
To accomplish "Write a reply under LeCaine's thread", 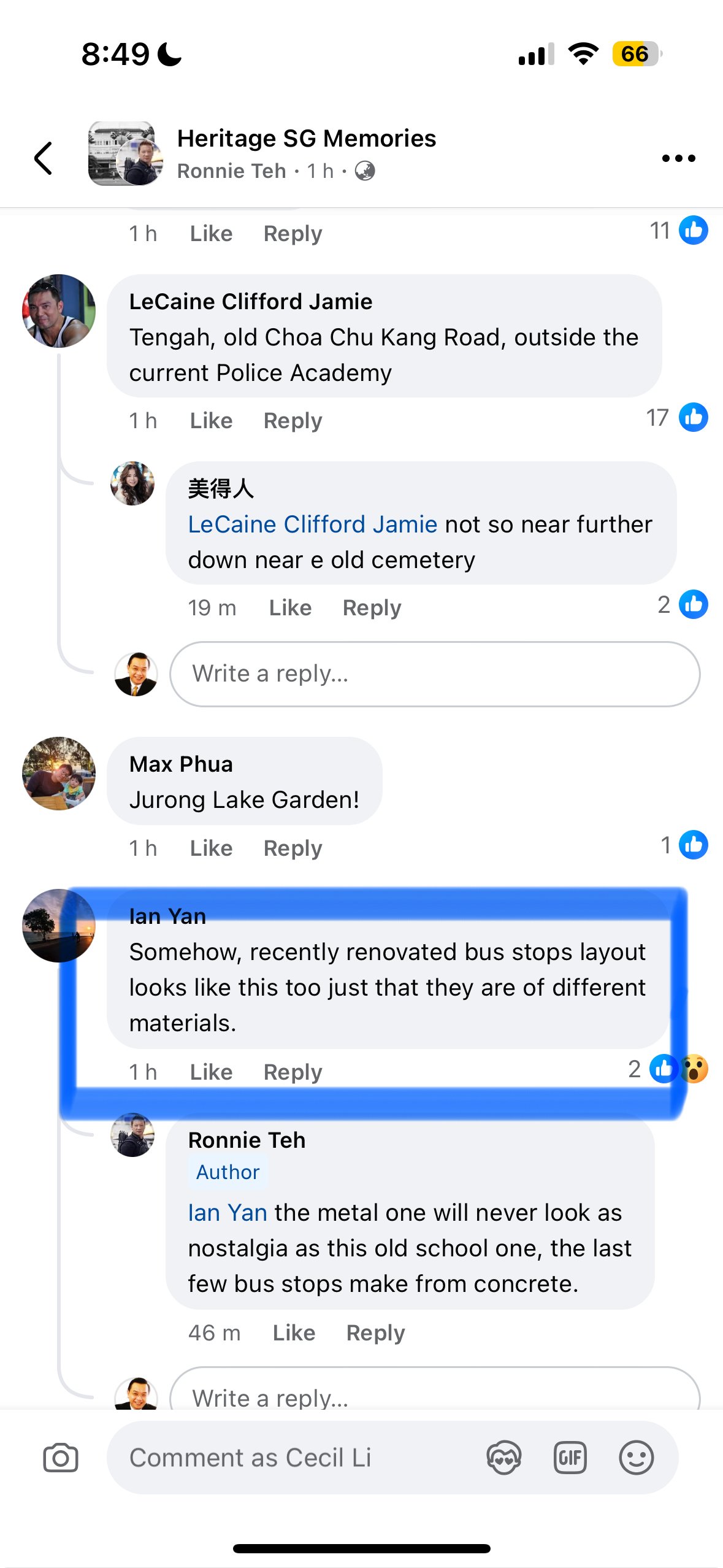I will 434,674.
